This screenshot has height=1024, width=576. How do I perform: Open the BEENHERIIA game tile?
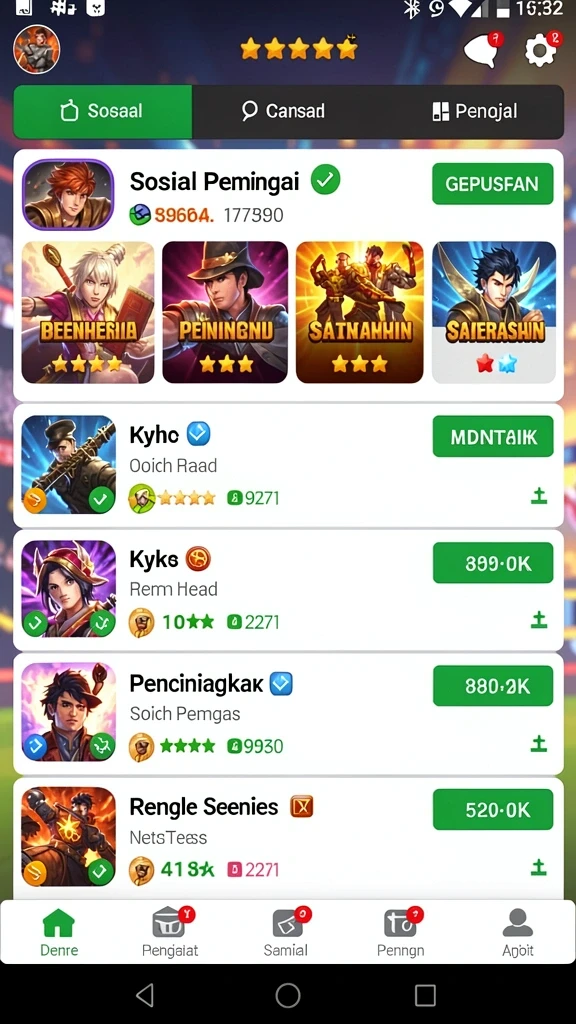point(88,312)
